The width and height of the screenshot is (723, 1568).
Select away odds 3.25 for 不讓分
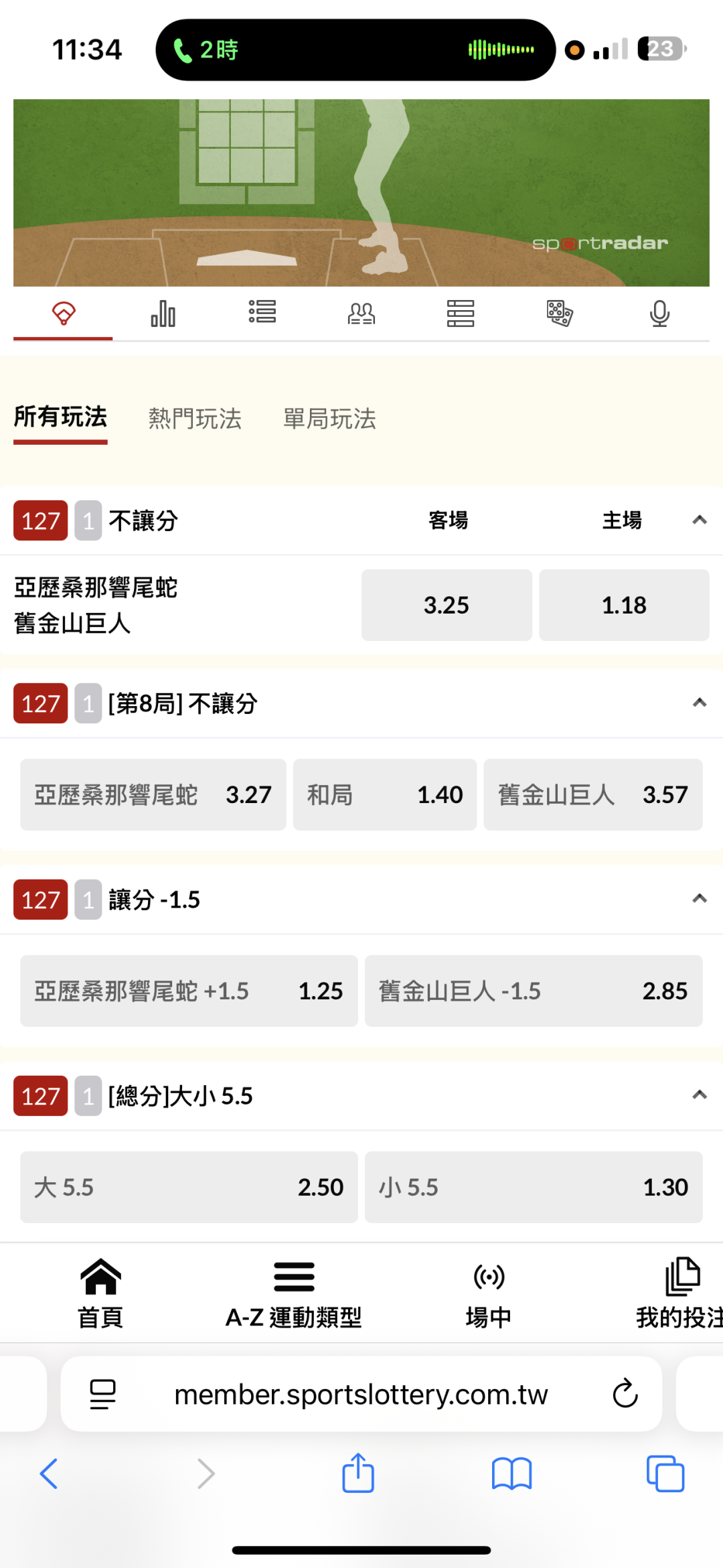[x=447, y=605]
